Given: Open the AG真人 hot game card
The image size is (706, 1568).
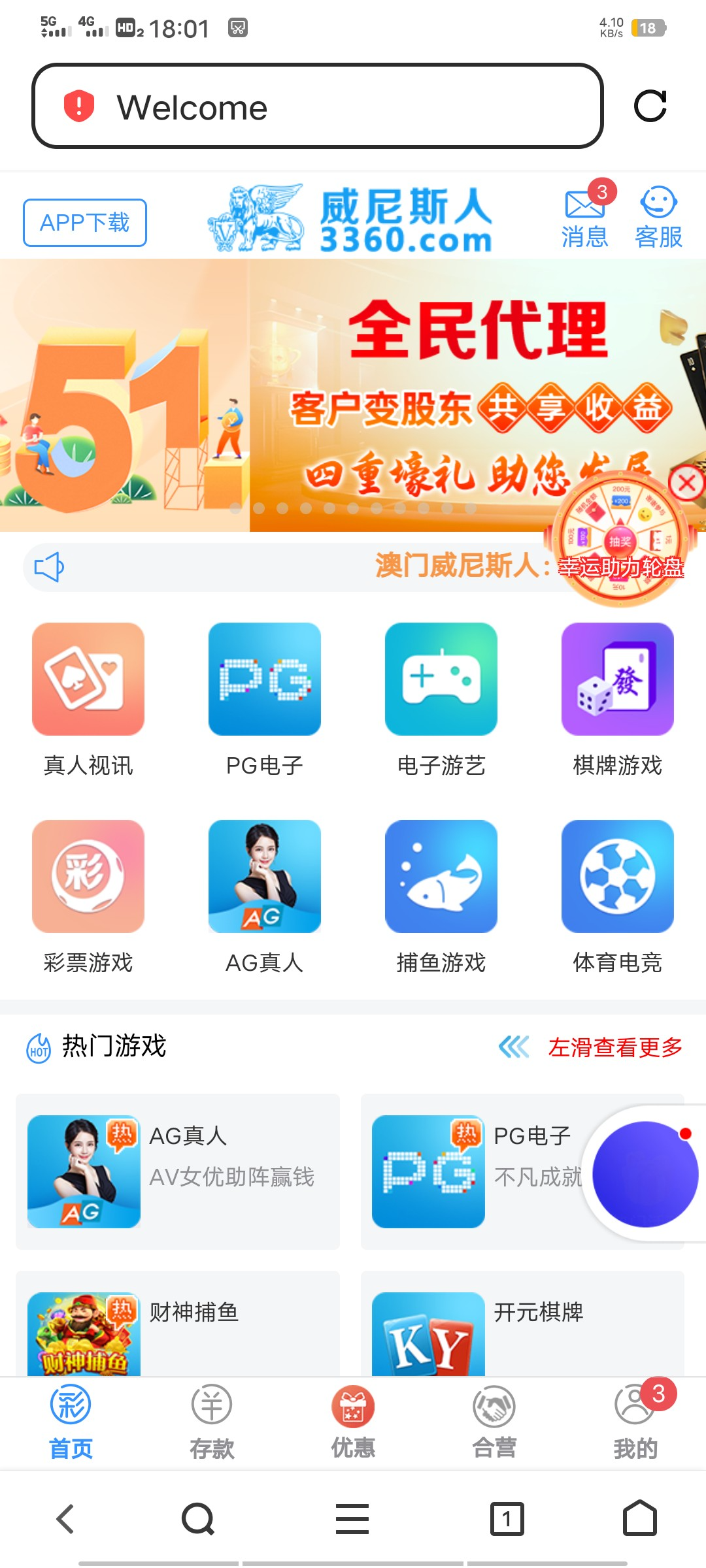Looking at the screenshot, I should pos(178,1171).
